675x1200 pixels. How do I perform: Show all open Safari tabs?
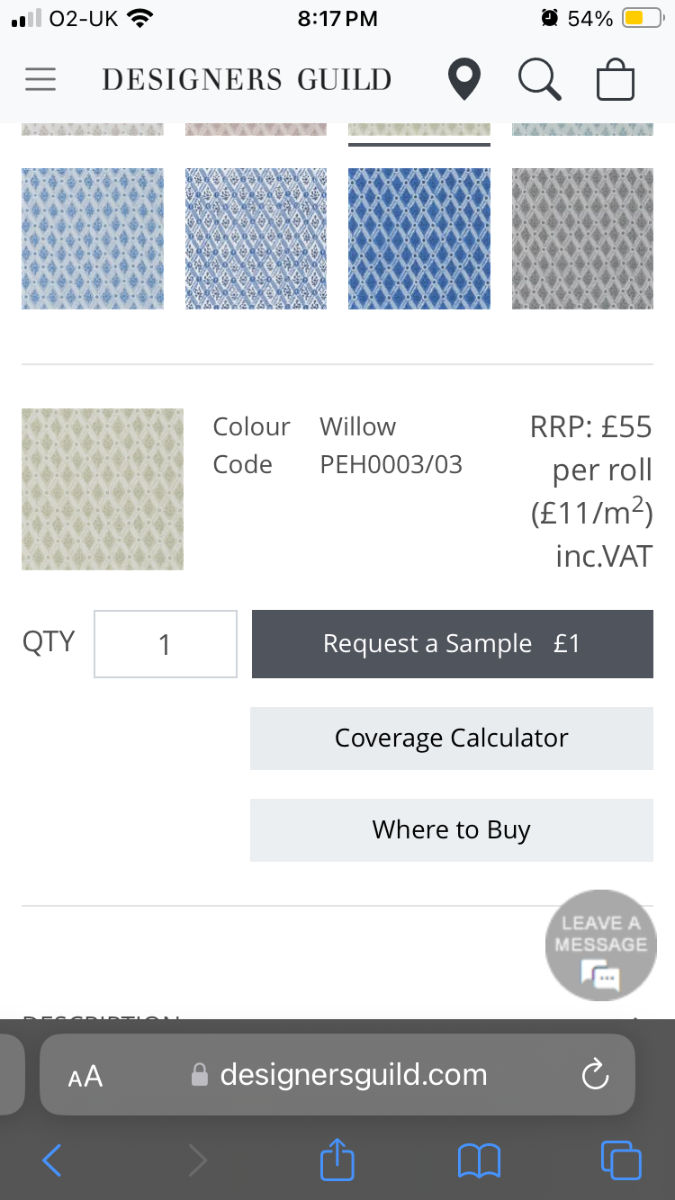(621, 1160)
